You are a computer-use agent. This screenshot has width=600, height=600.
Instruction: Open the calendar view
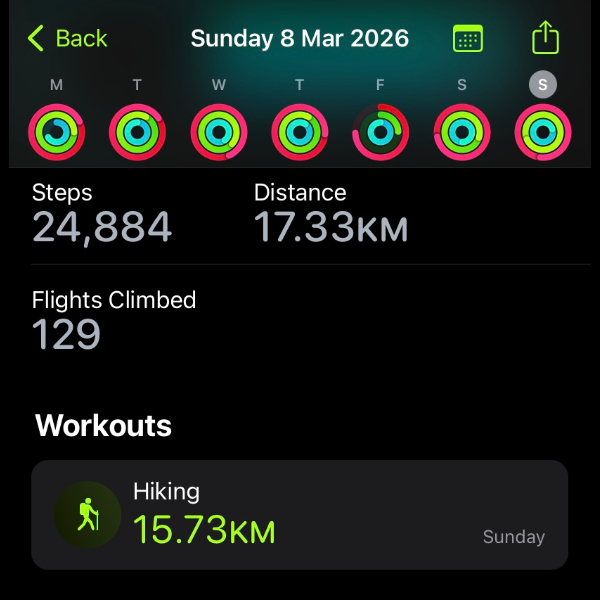[x=467, y=39]
